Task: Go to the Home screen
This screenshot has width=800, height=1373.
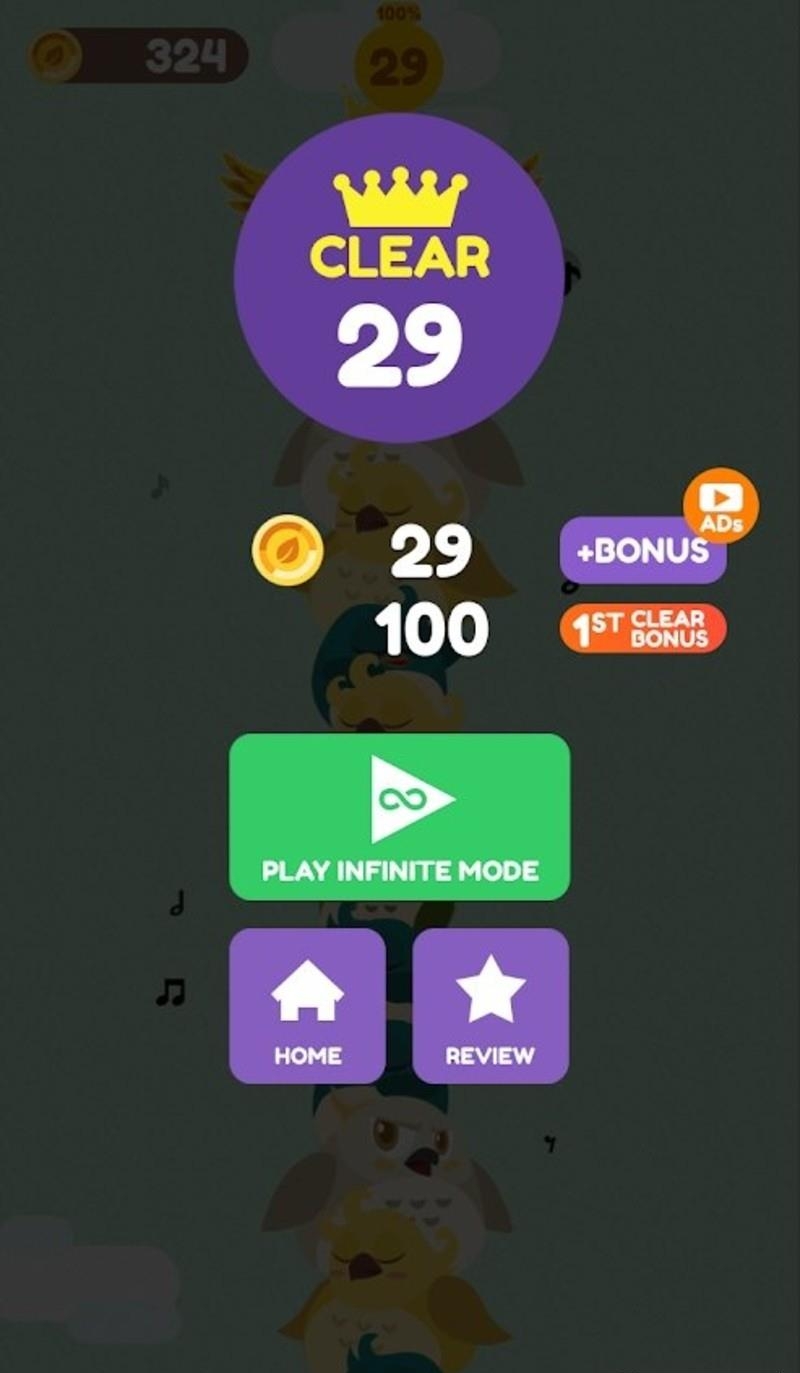Action: point(307,1005)
